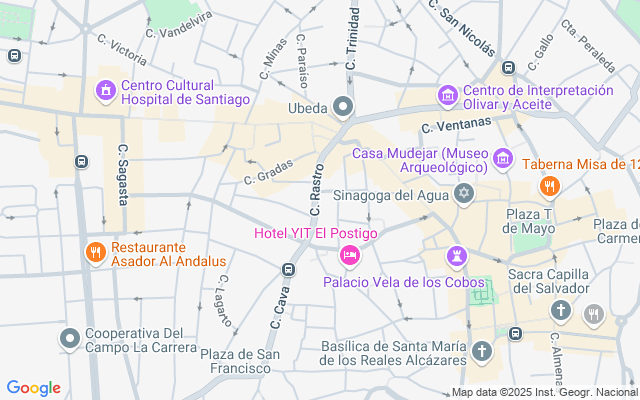Select the Sinagoga del Agua marker
This screenshot has height=400, width=640.
(464, 194)
